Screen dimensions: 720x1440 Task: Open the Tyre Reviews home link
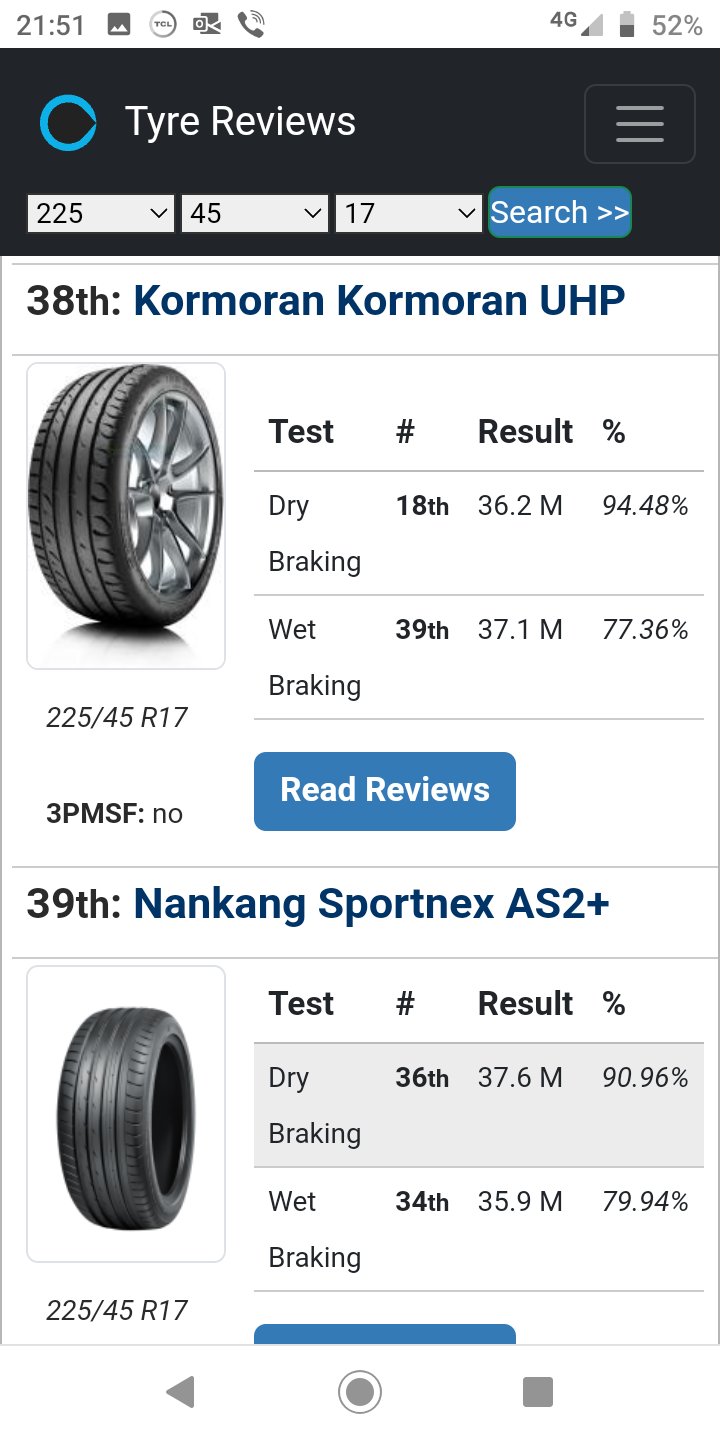198,122
